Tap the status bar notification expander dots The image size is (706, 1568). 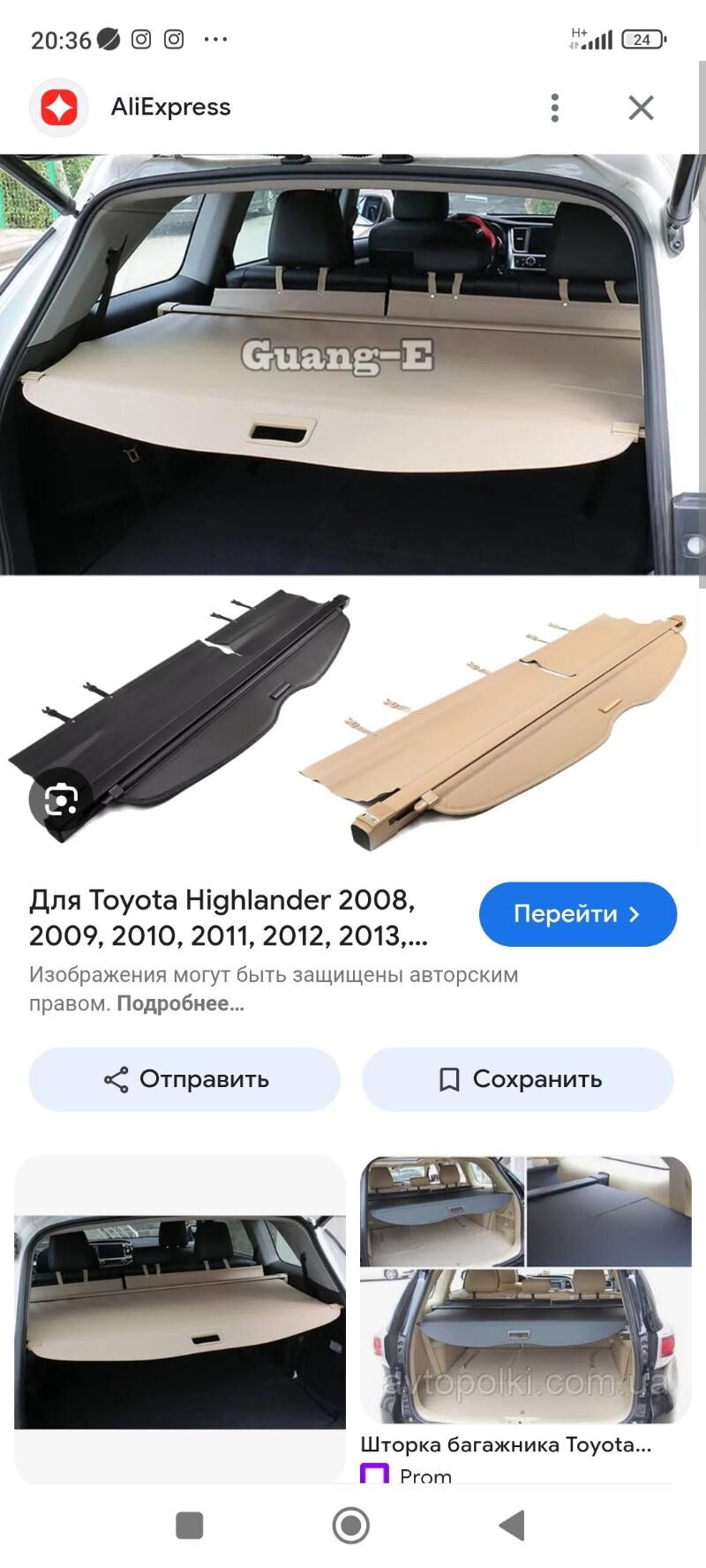pyautogui.click(x=216, y=39)
